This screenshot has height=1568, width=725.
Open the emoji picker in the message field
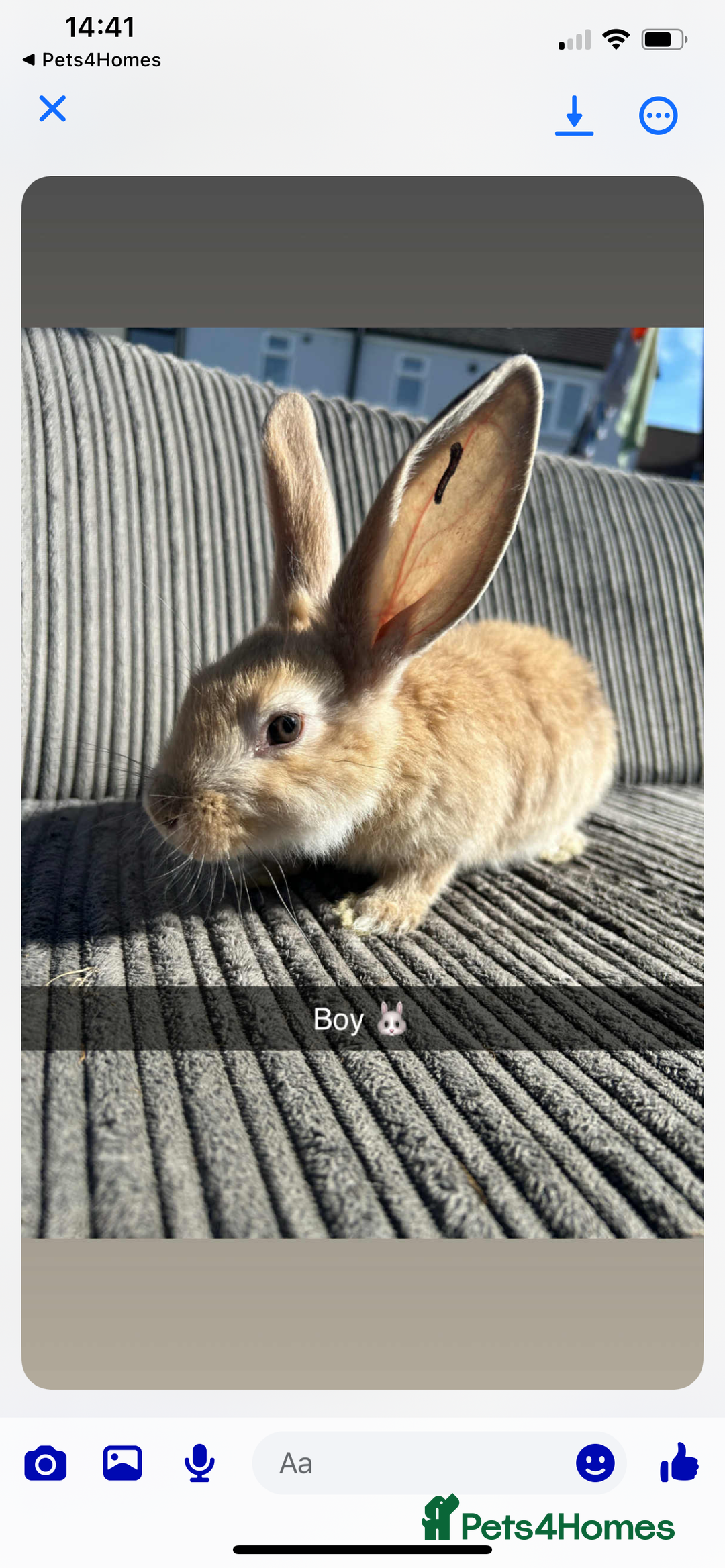(x=595, y=1463)
